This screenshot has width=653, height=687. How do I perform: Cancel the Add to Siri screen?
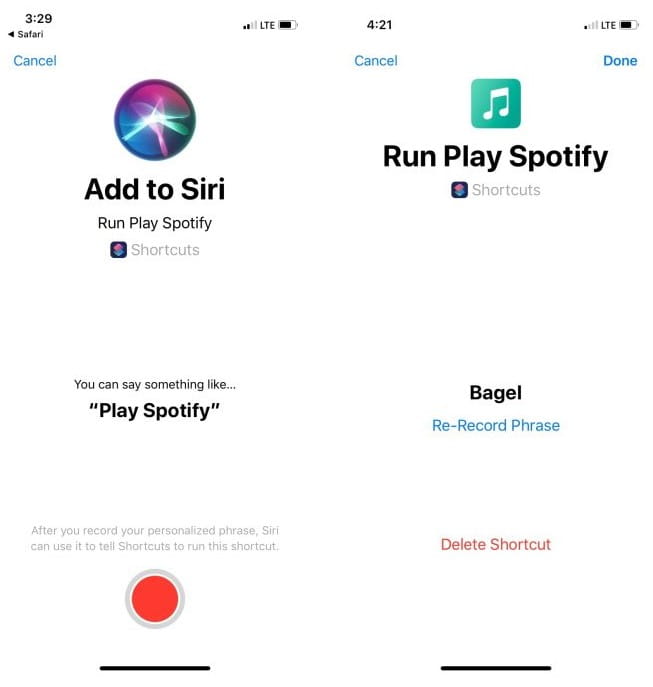tap(35, 60)
